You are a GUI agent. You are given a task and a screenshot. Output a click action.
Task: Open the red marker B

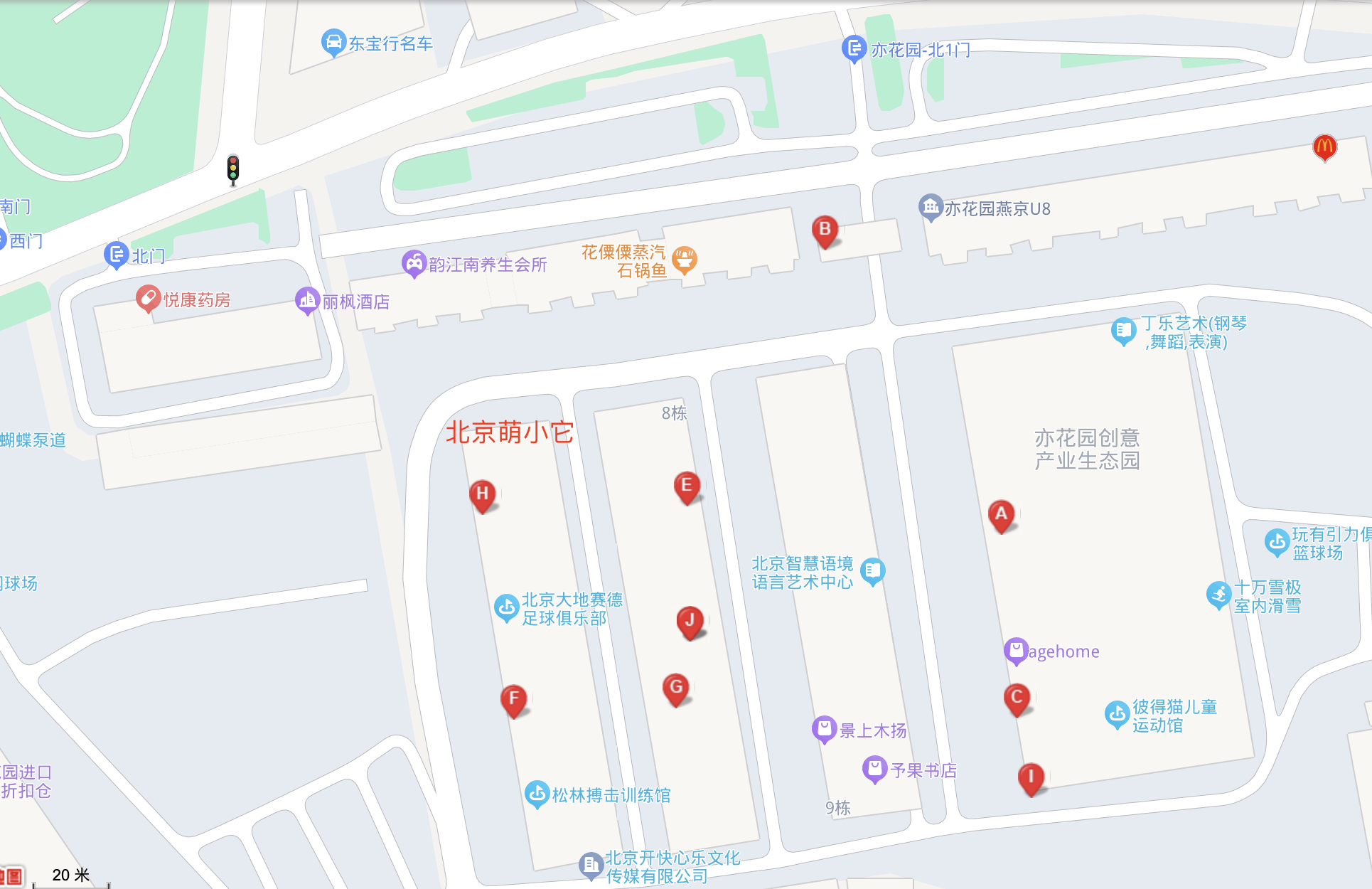click(825, 230)
